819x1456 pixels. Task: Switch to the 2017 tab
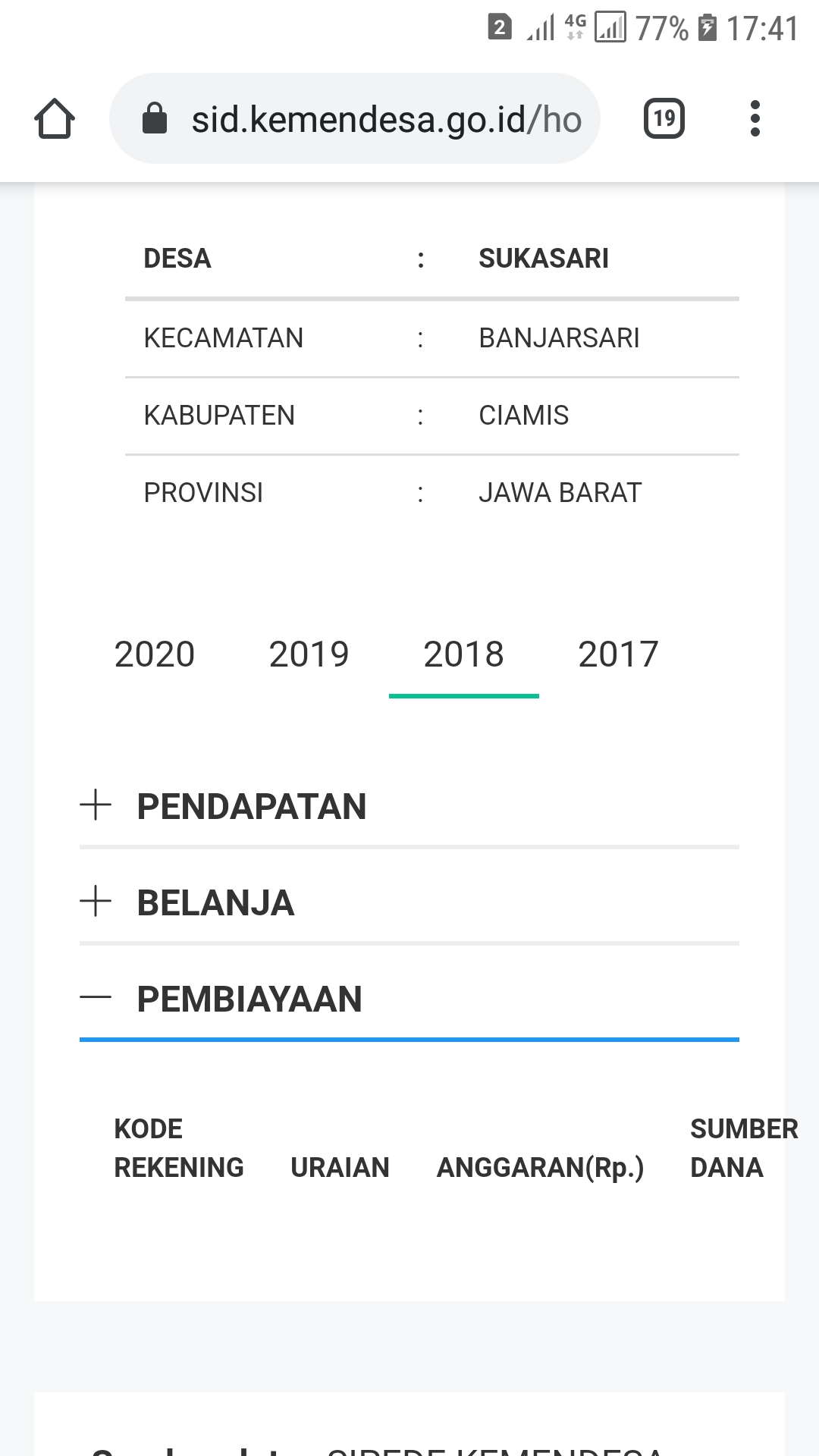[x=619, y=654]
